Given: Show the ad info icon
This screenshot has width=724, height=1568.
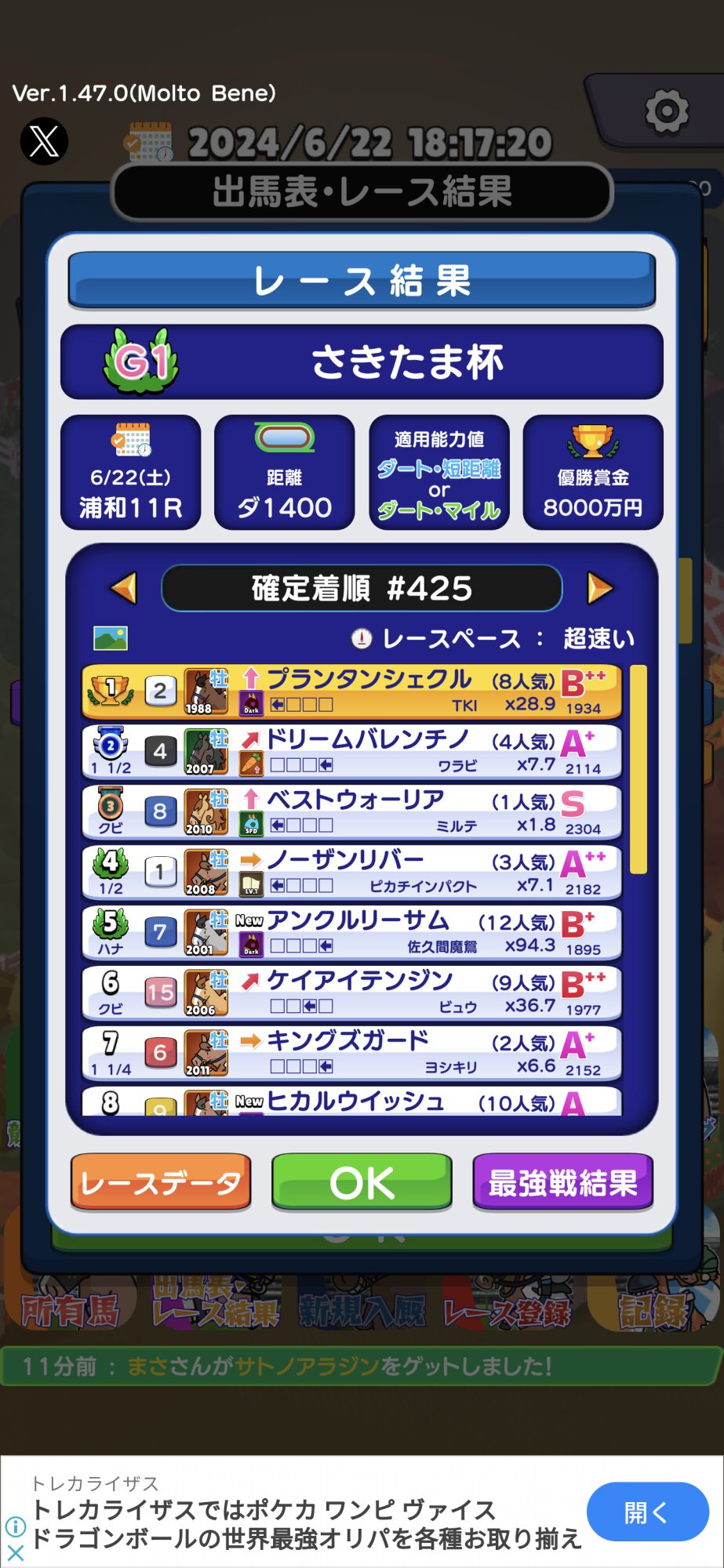Looking at the screenshot, I should pos(15,1526).
